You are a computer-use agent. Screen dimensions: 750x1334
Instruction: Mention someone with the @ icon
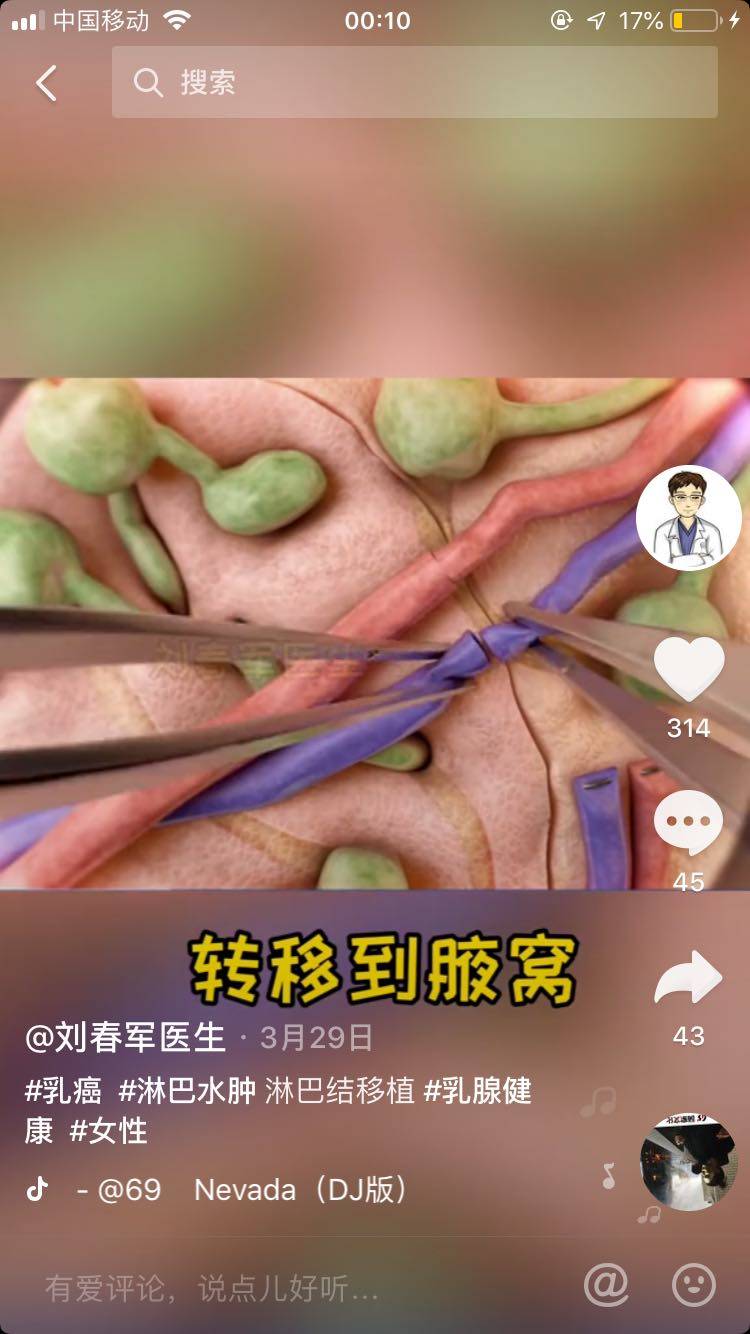(606, 1284)
